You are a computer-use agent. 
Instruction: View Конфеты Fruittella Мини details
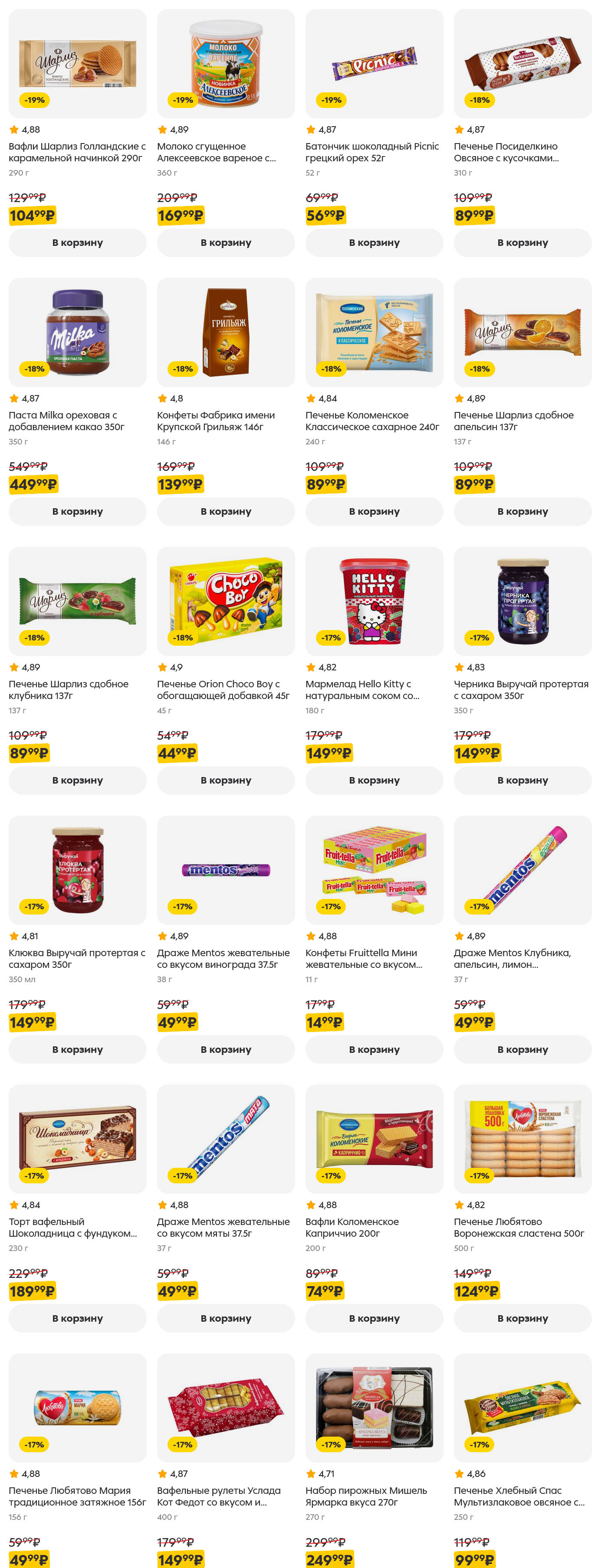click(374, 870)
